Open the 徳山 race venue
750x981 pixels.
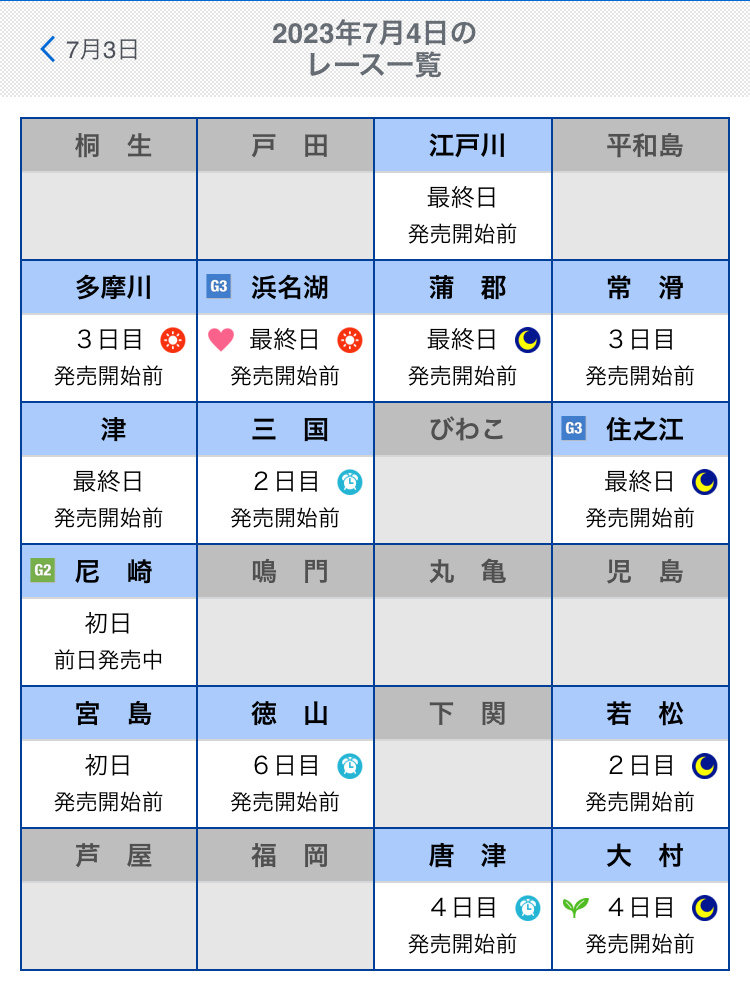click(286, 757)
